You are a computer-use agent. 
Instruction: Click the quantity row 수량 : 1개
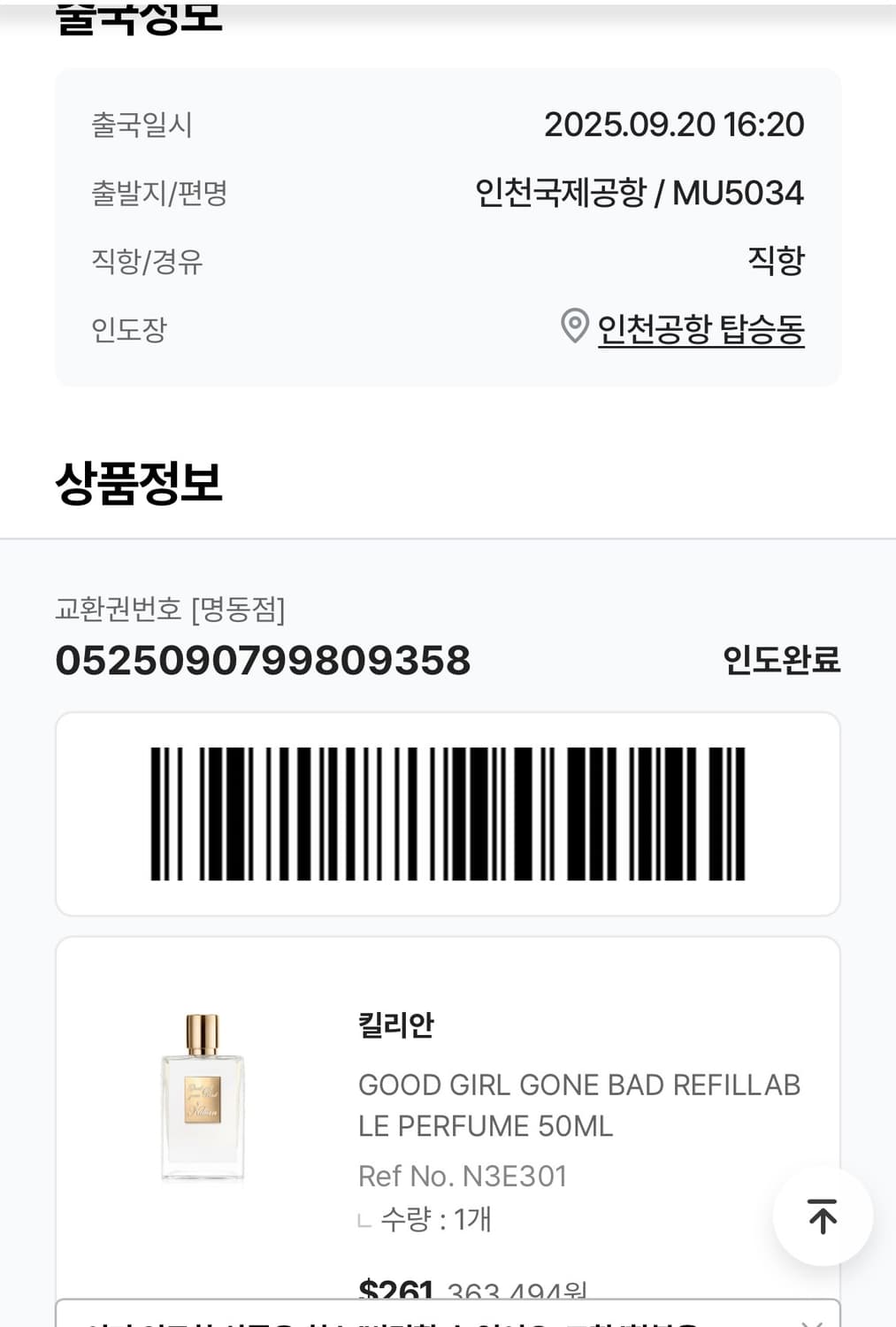[x=426, y=1220]
